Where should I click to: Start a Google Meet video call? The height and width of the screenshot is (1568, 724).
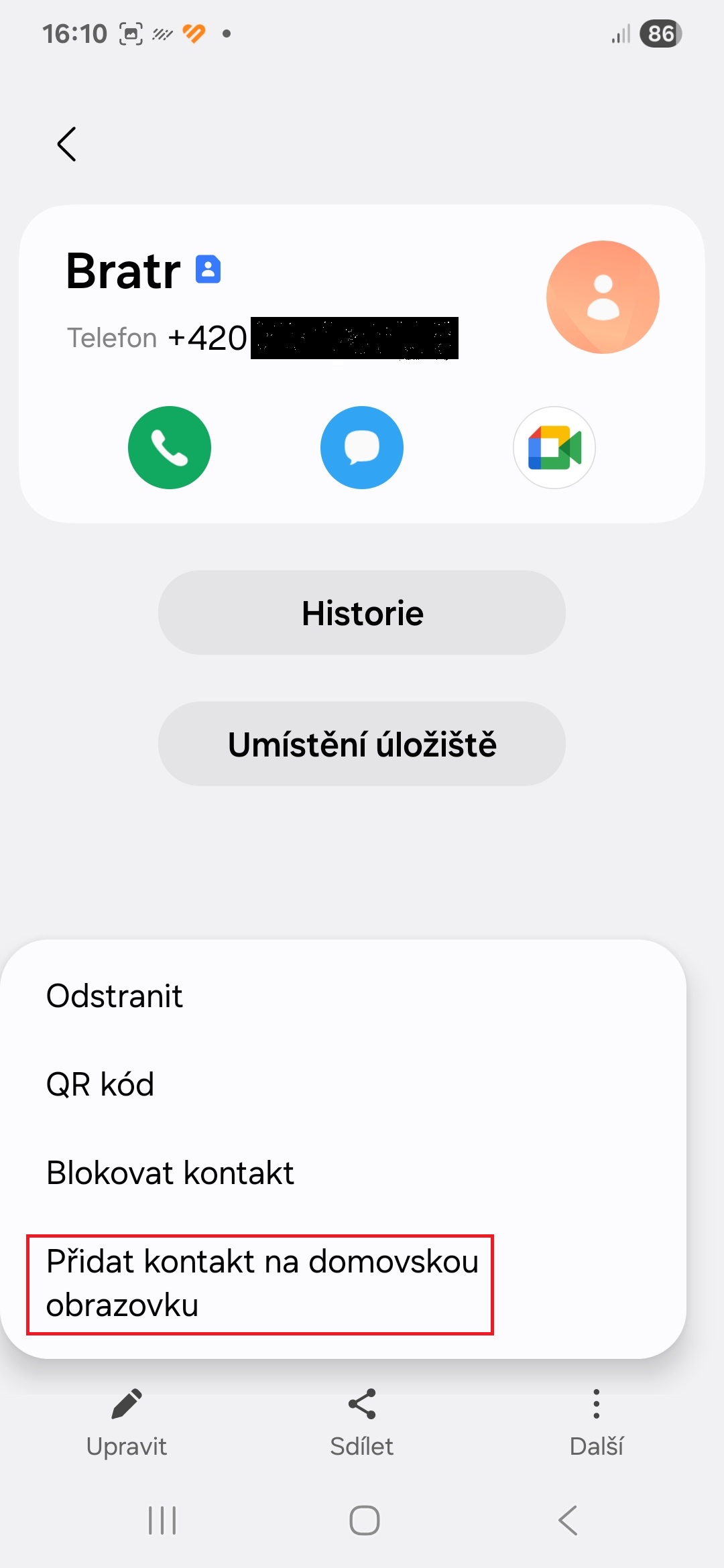pos(554,448)
